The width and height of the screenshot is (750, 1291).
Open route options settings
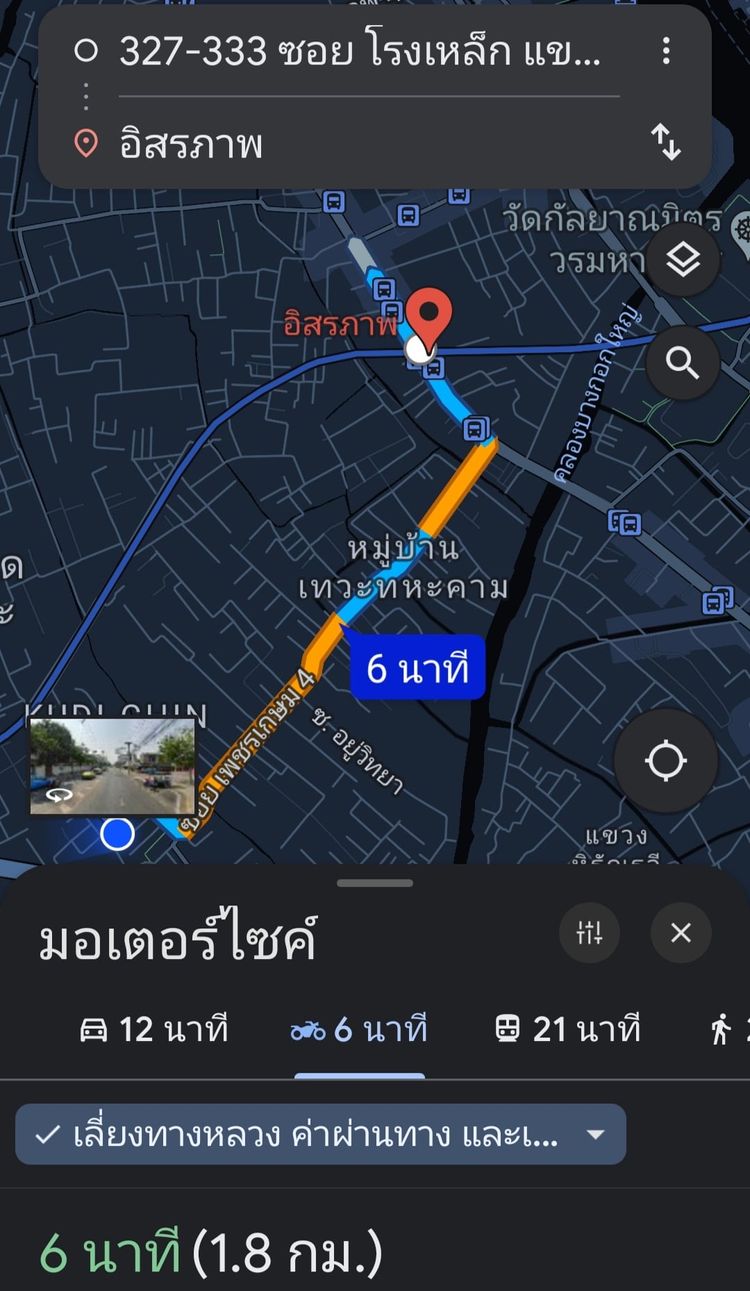tap(590, 933)
